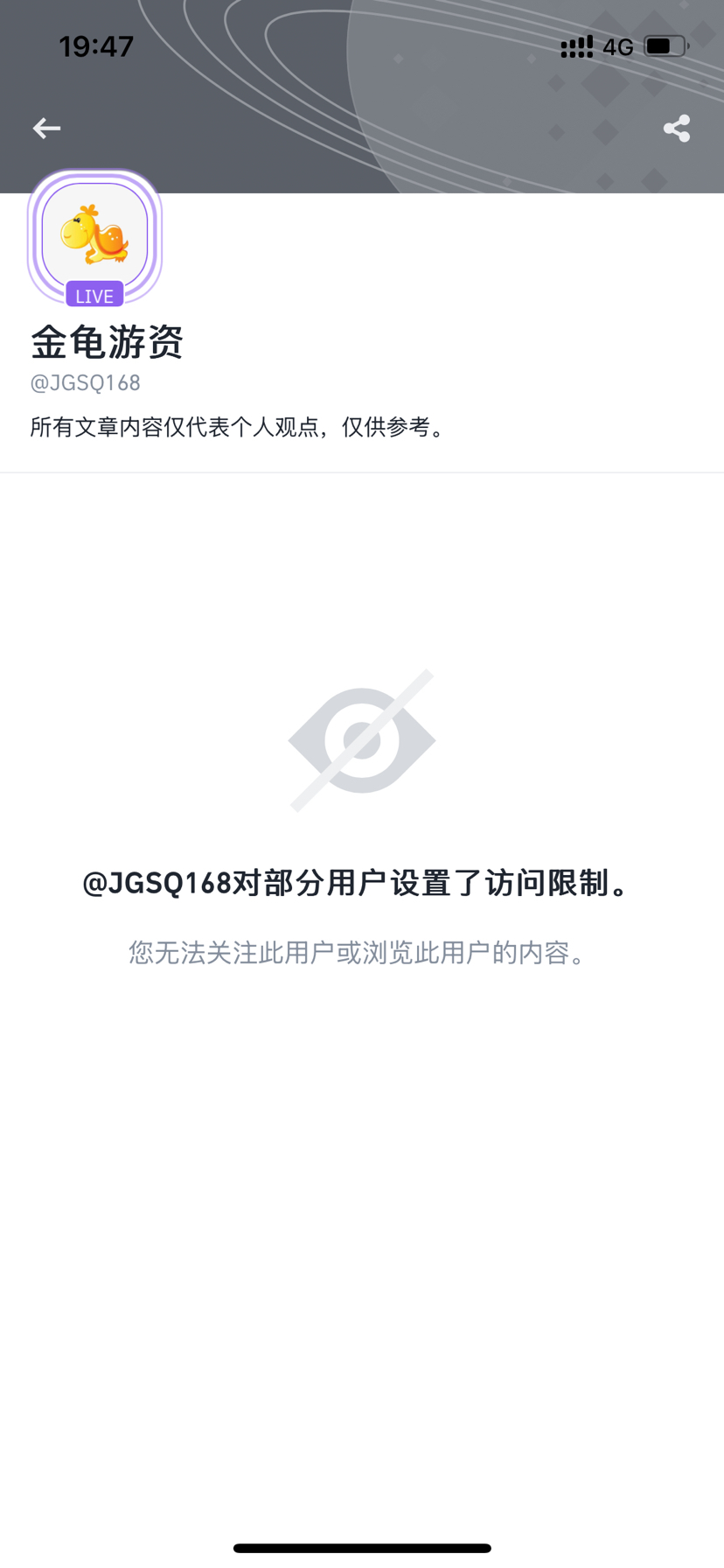This screenshot has height=1568, width=724.
Task: Open the 金龟游资 avatar with LIVE badge
Action: [x=94, y=236]
